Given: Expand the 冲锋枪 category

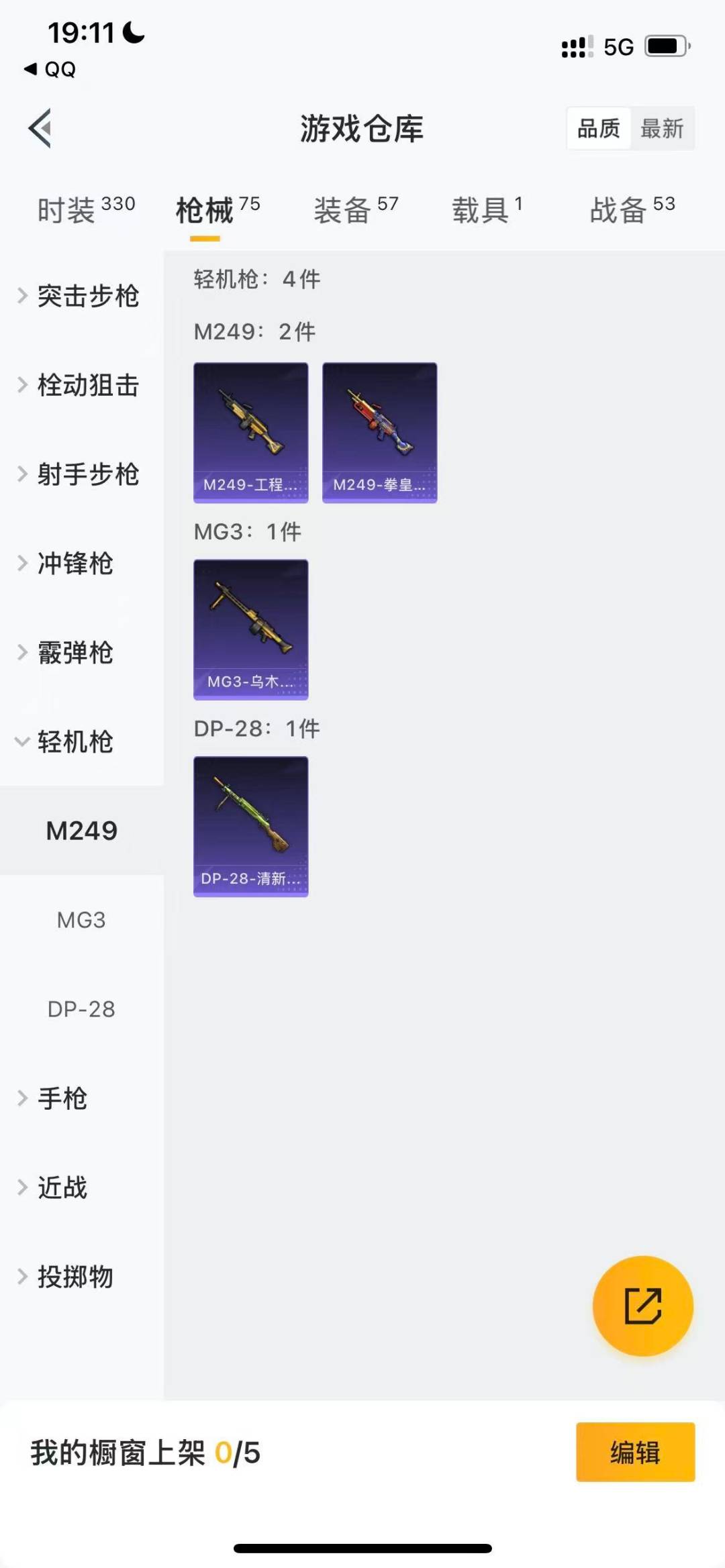Looking at the screenshot, I should coord(73,564).
